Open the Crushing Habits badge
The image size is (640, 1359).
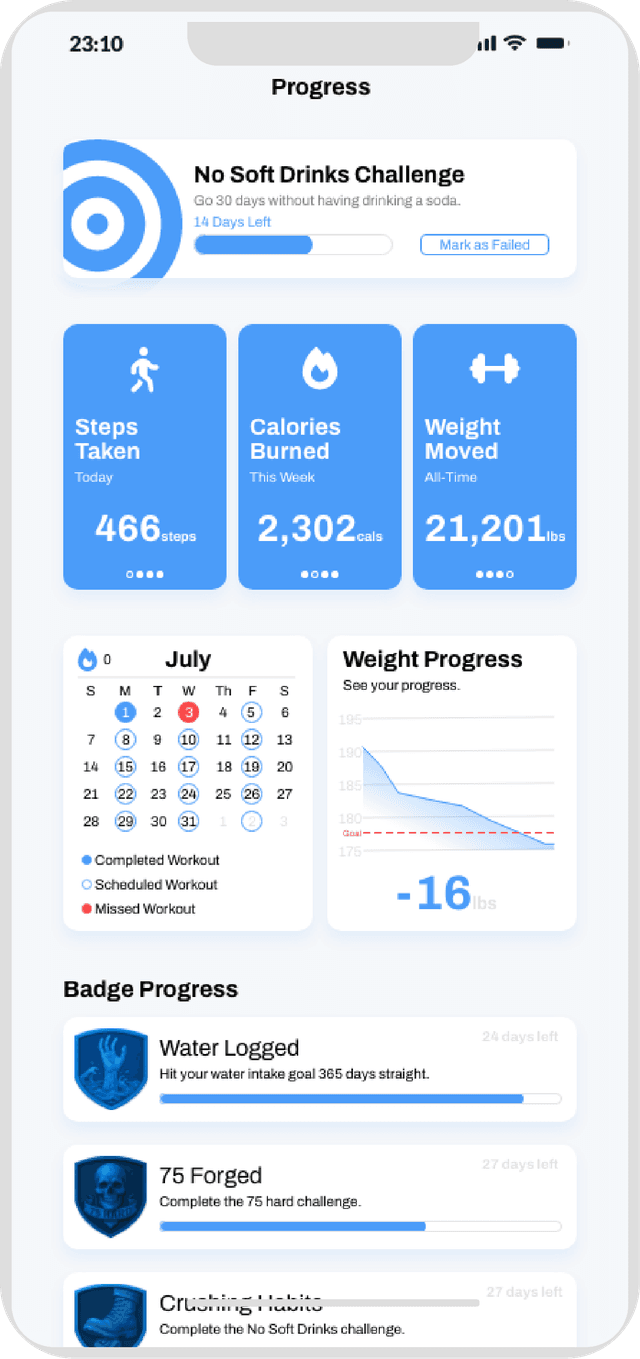pos(320,1314)
